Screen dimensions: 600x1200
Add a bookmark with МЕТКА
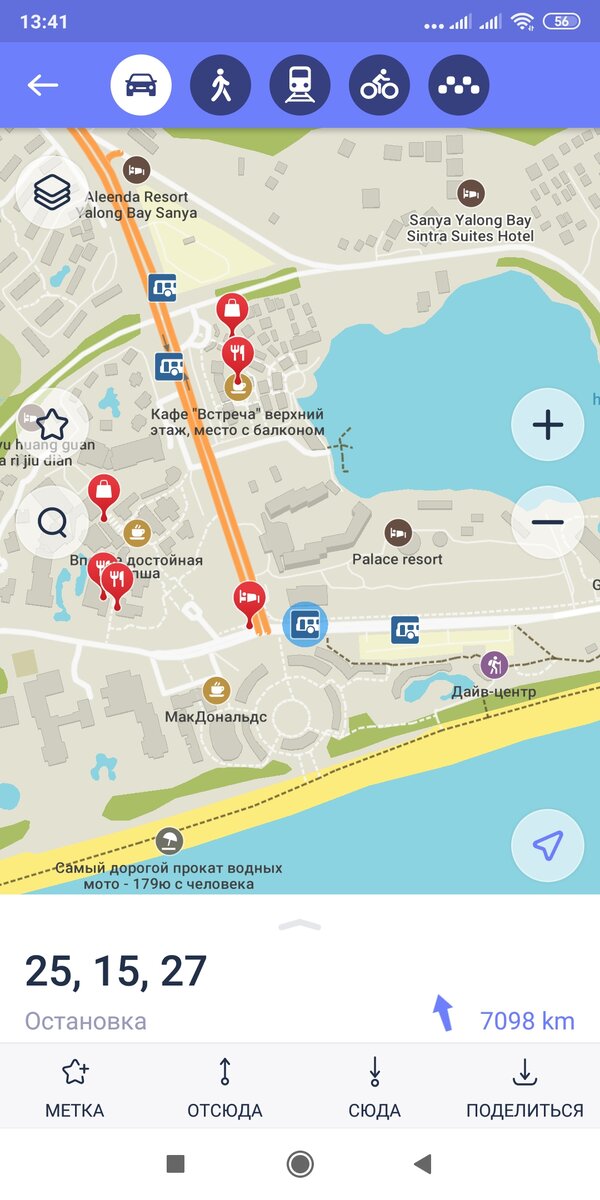(x=75, y=1088)
